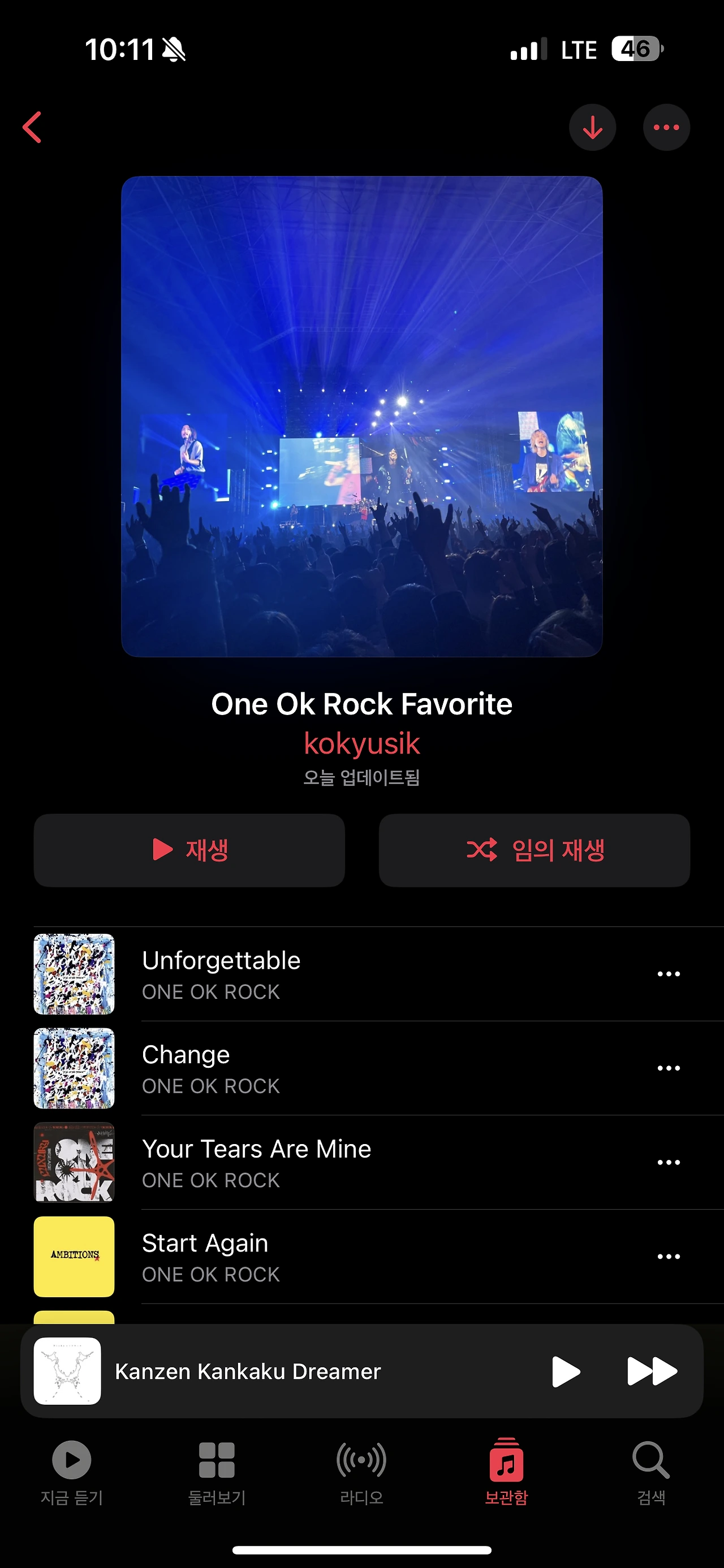Play the playlist with 재생 button
This screenshot has width=724, height=1568.
point(189,850)
